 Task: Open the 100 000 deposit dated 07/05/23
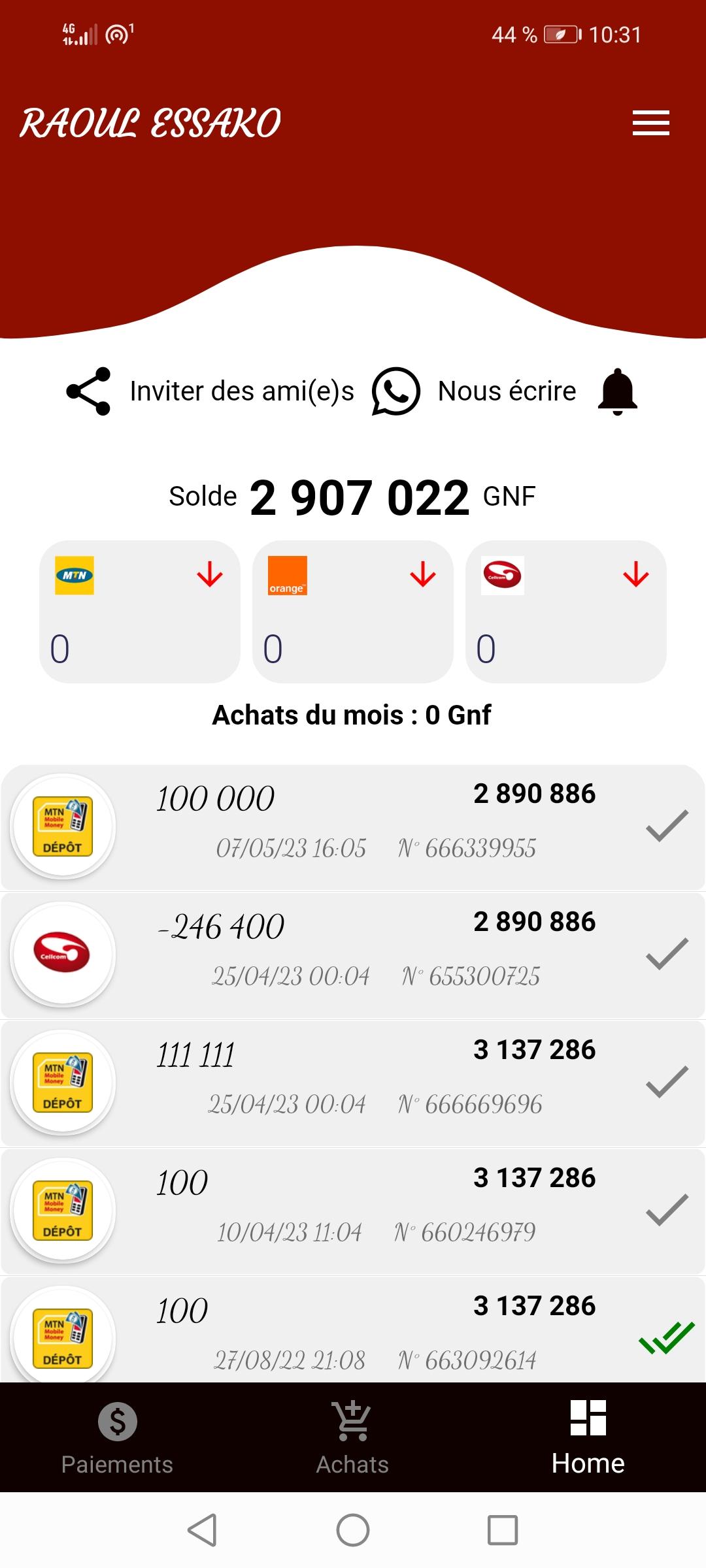353,826
